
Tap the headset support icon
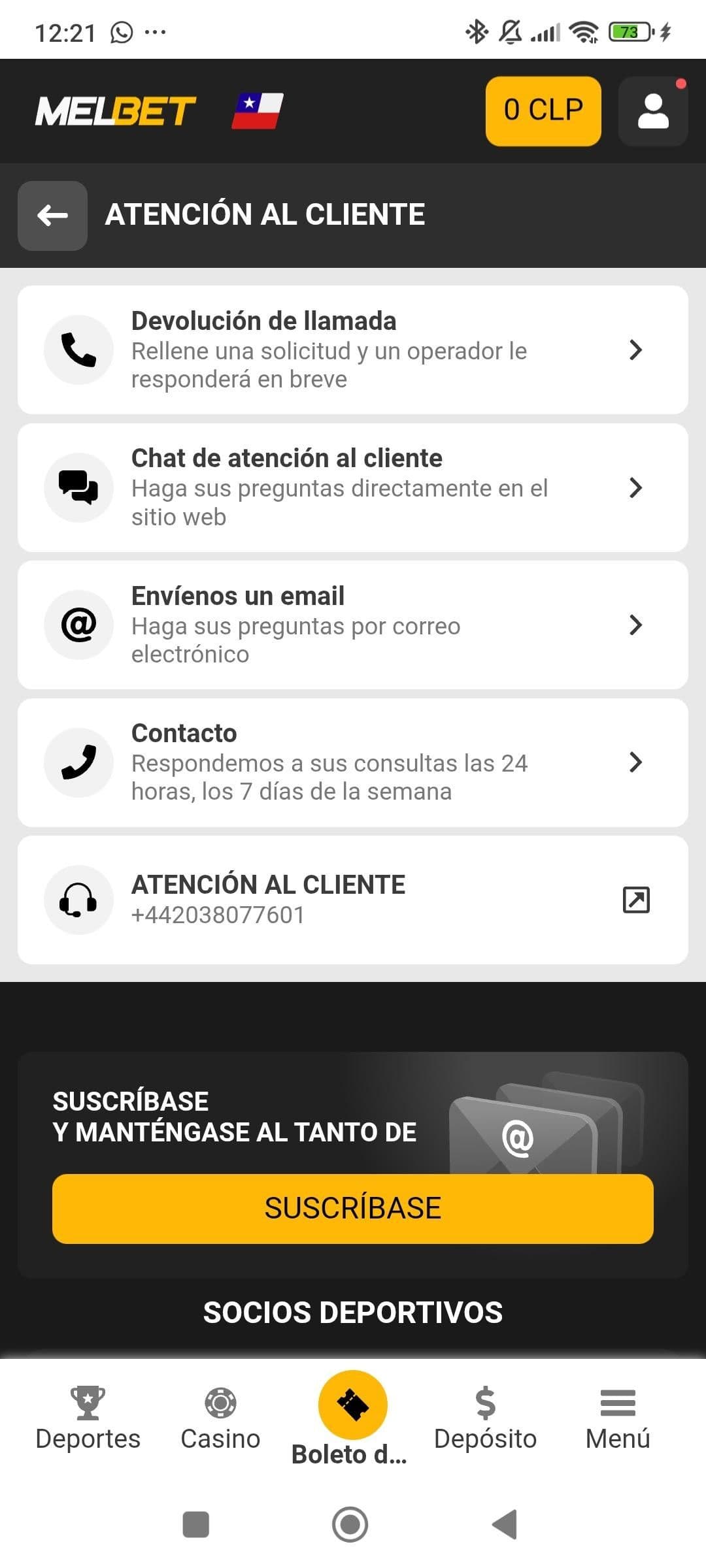click(78, 900)
